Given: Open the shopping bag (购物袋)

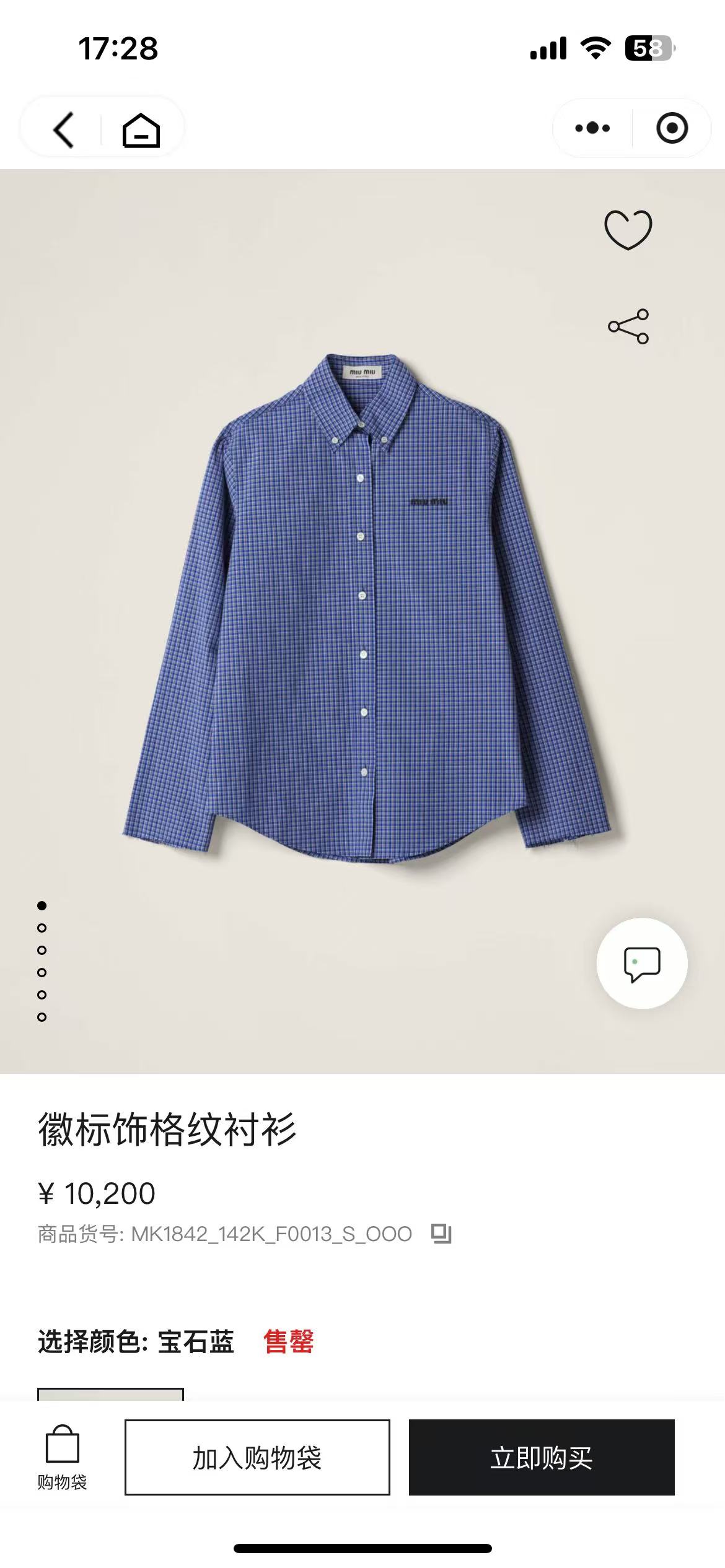Looking at the screenshot, I should click(62, 1457).
